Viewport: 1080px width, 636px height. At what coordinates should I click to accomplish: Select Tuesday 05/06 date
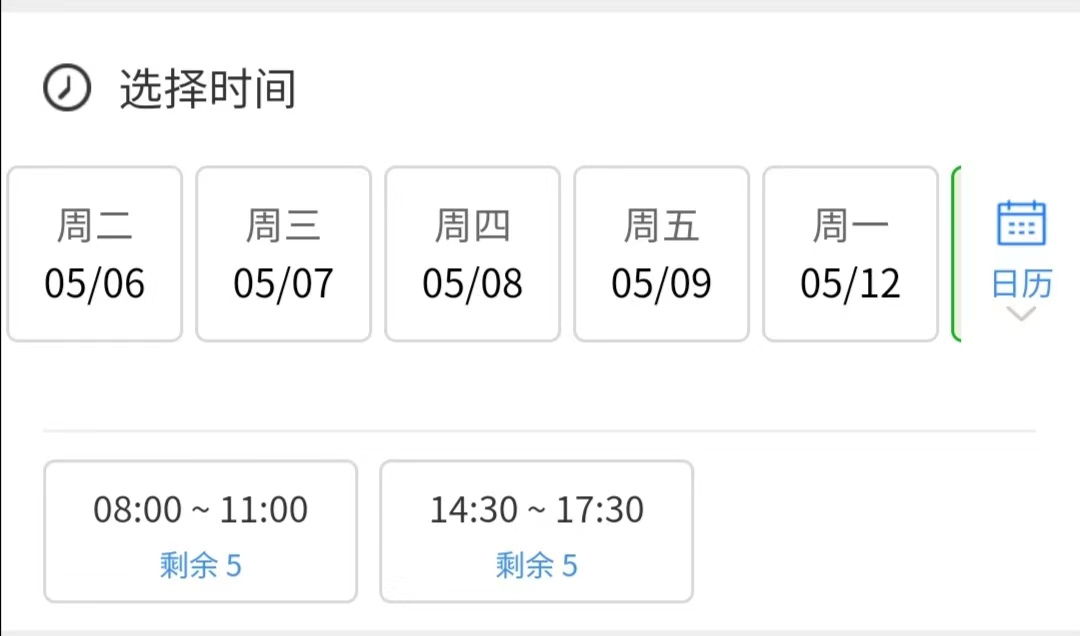tap(95, 254)
